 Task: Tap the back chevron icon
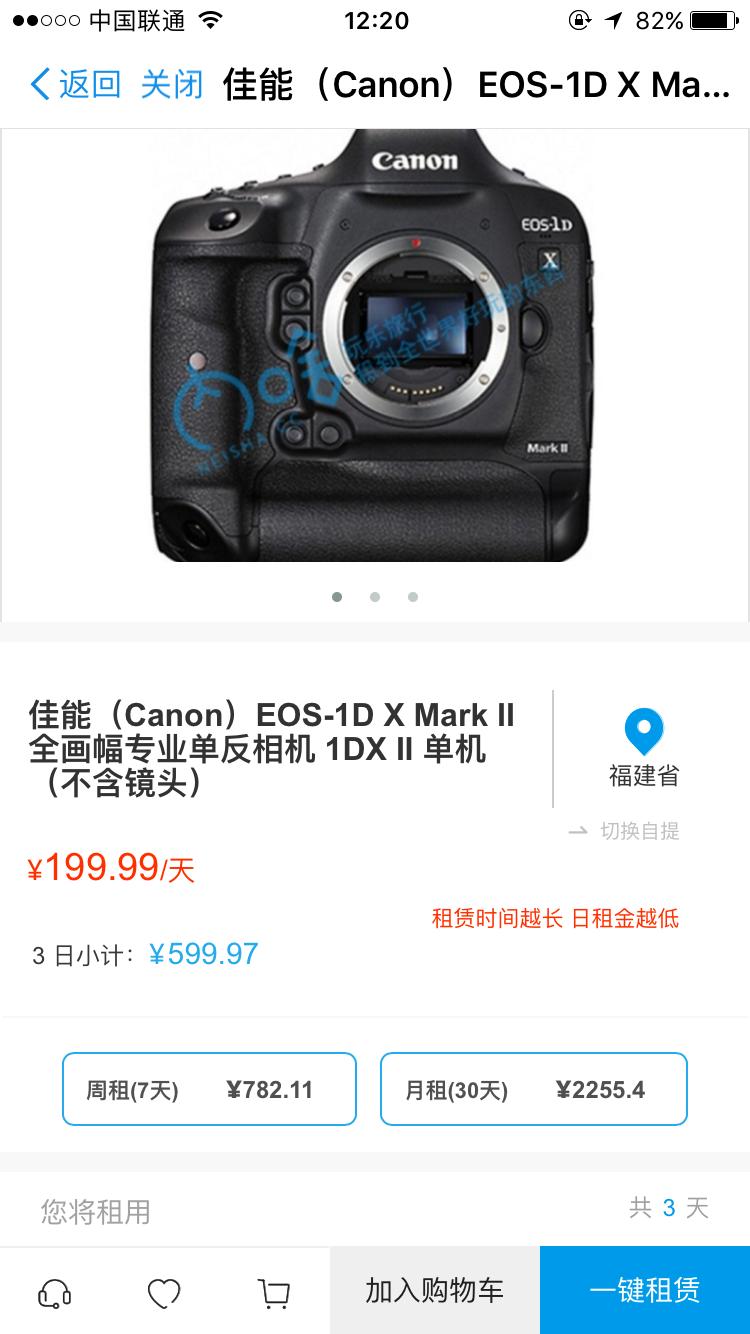tap(39, 87)
